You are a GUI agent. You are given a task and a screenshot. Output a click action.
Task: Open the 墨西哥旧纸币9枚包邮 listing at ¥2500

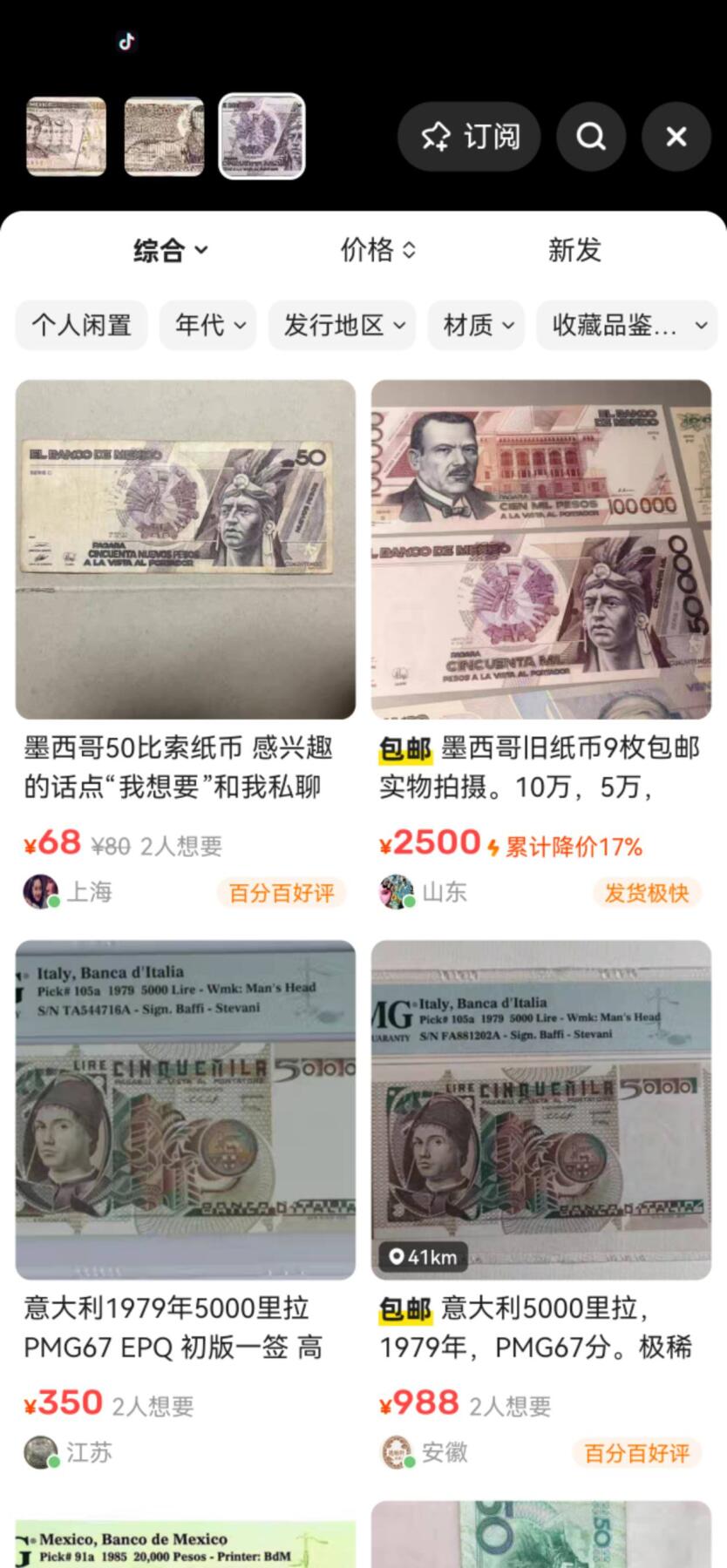click(x=540, y=550)
